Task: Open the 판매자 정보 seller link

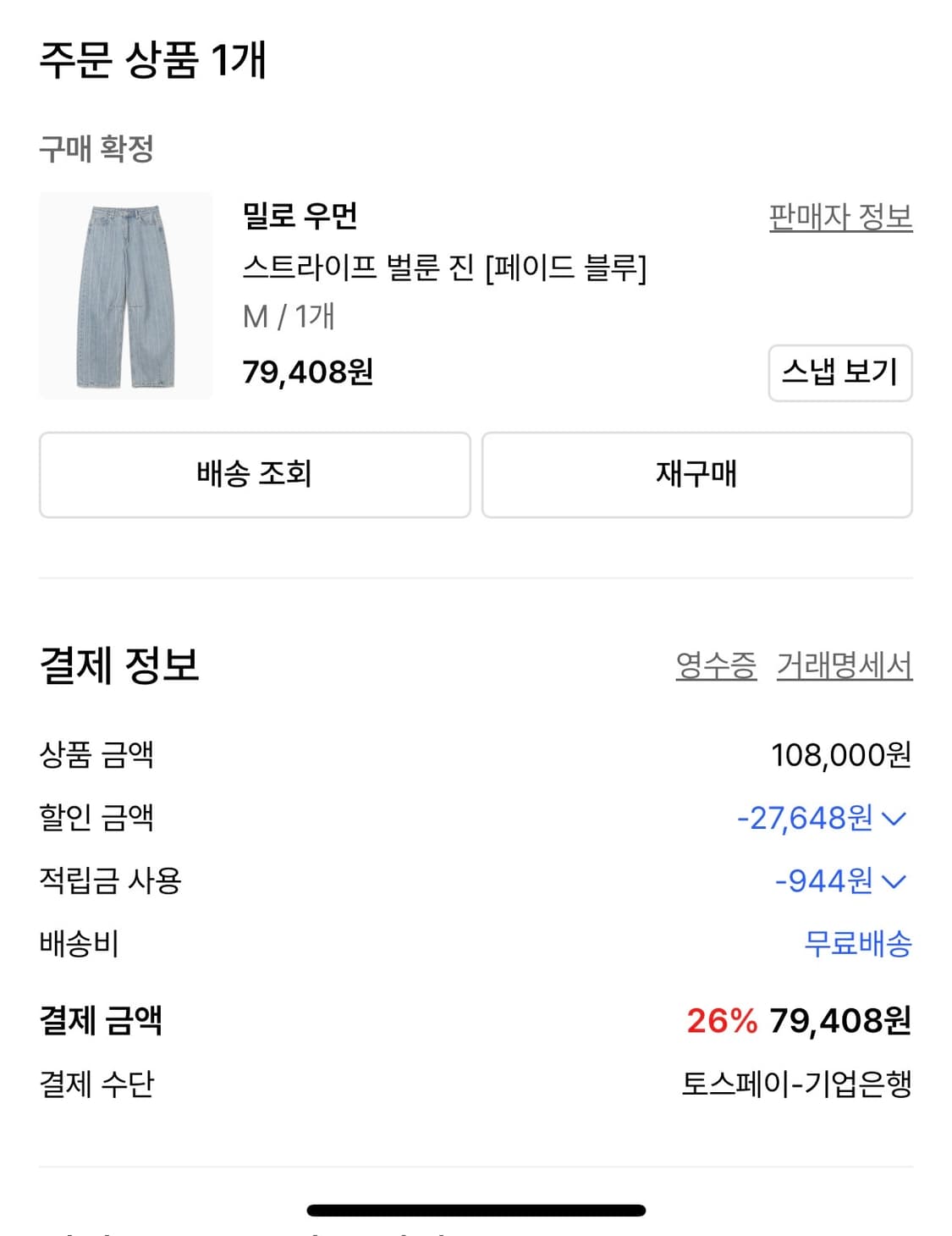Action: (x=839, y=218)
